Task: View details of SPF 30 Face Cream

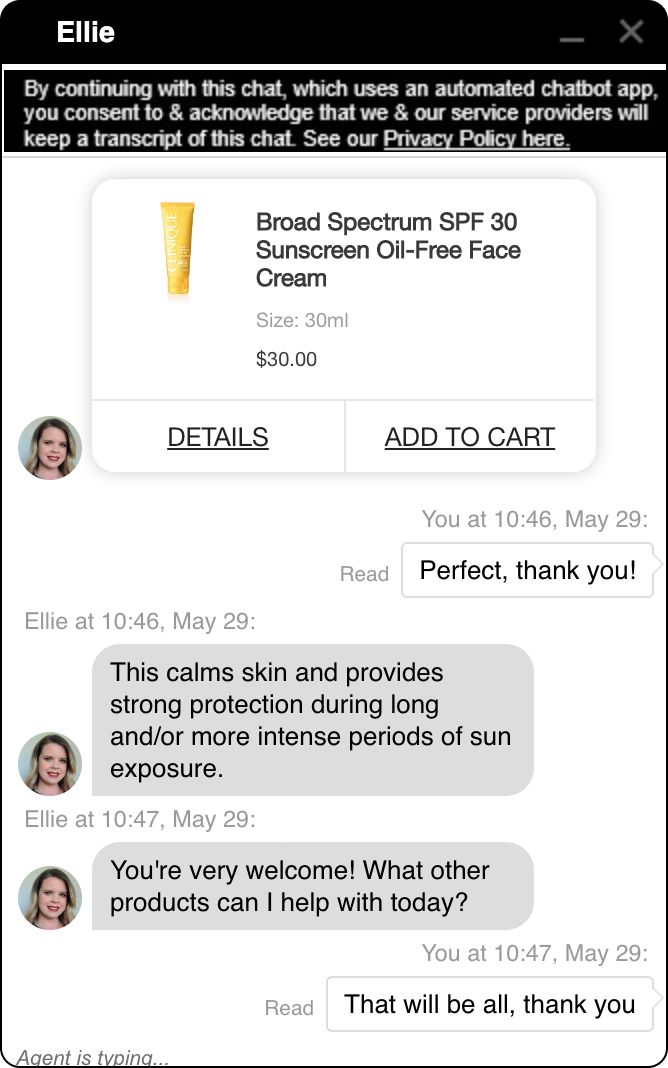Action: point(218,437)
